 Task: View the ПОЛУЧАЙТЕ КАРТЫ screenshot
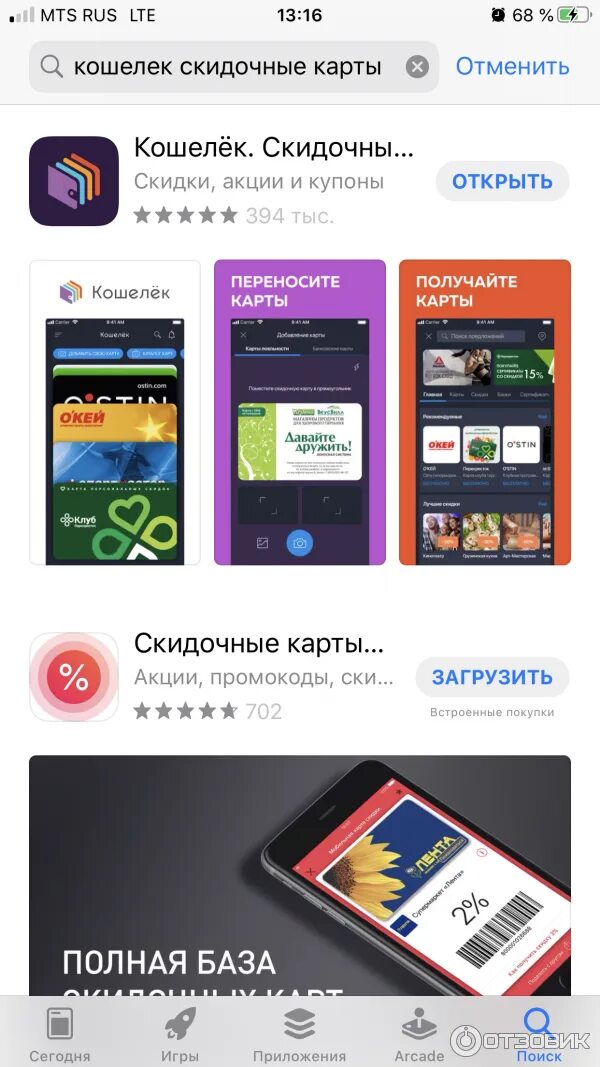(484, 412)
